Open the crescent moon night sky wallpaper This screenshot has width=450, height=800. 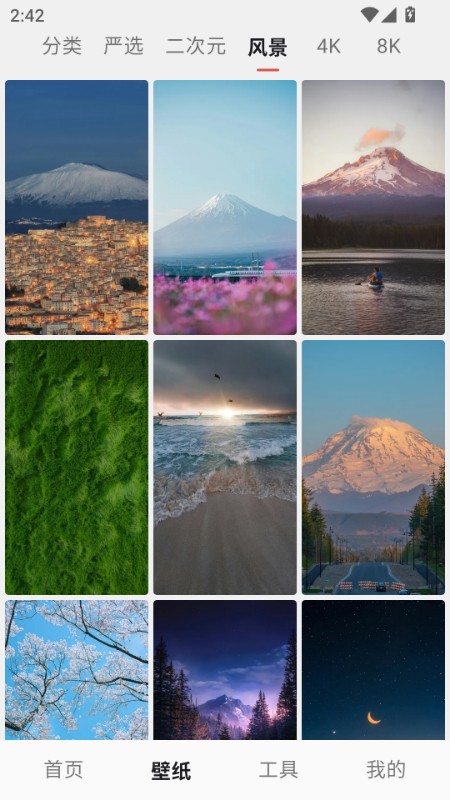(x=373, y=670)
